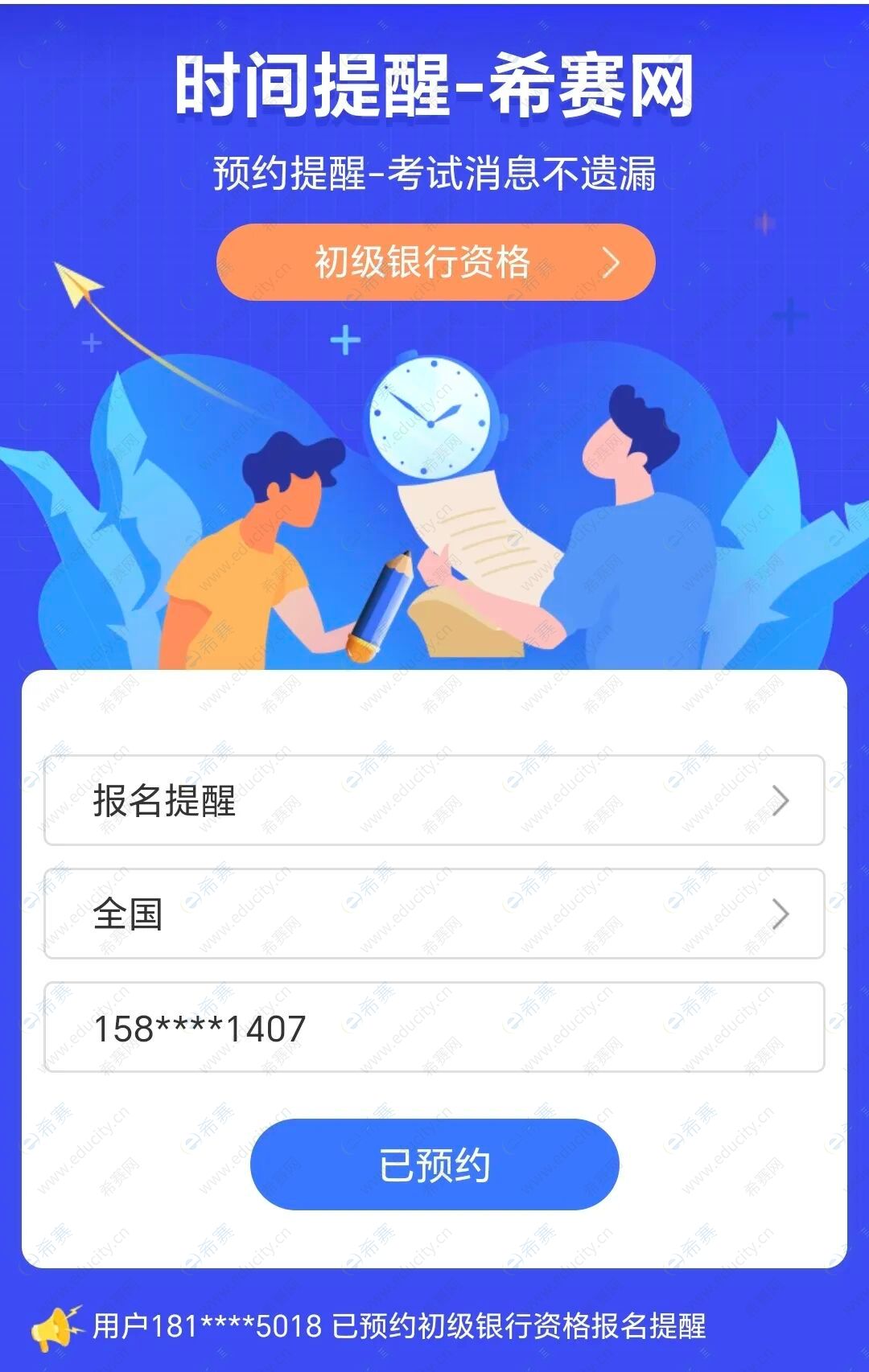Open the 报名提醒 reminder type selector

pos(434,800)
